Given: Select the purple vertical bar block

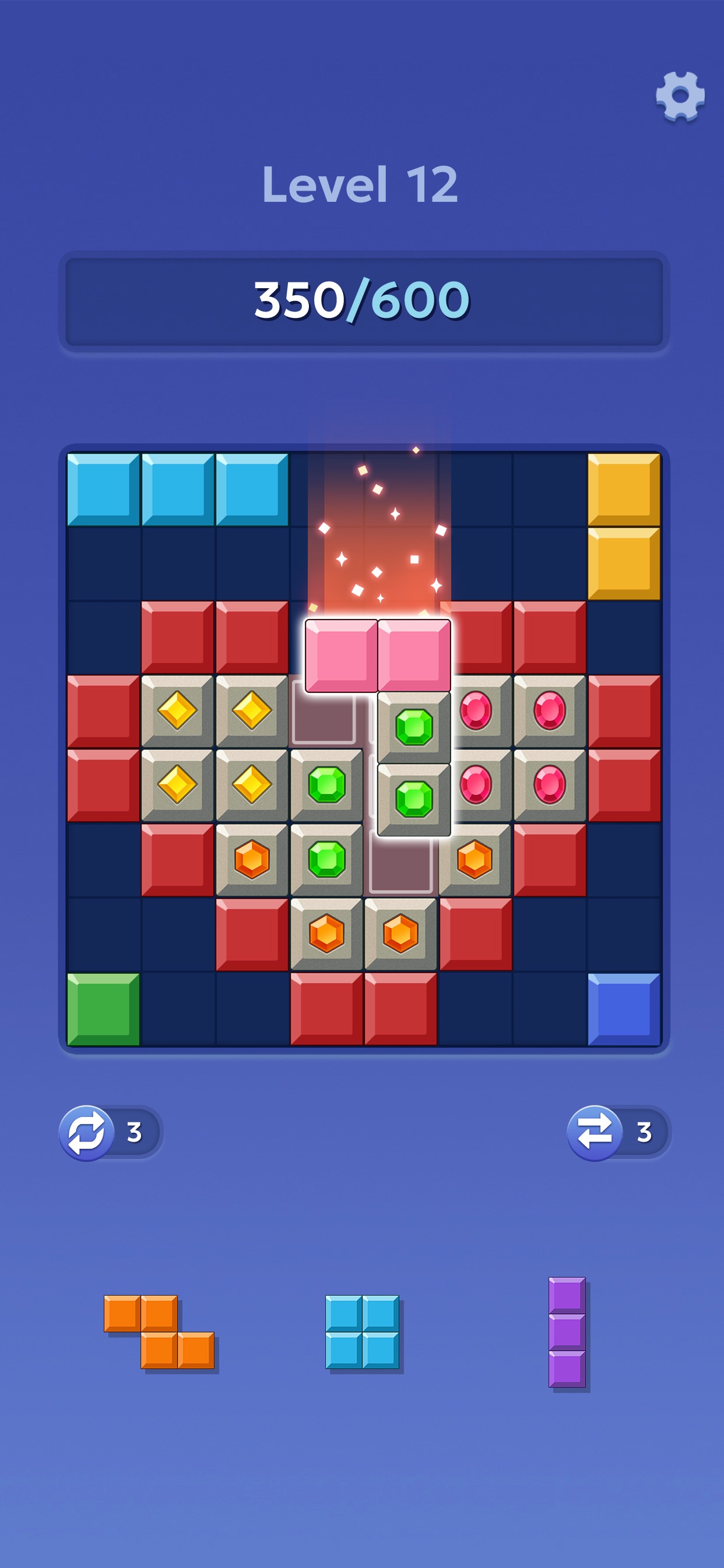Looking at the screenshot, I should [x=568, y=1332].
